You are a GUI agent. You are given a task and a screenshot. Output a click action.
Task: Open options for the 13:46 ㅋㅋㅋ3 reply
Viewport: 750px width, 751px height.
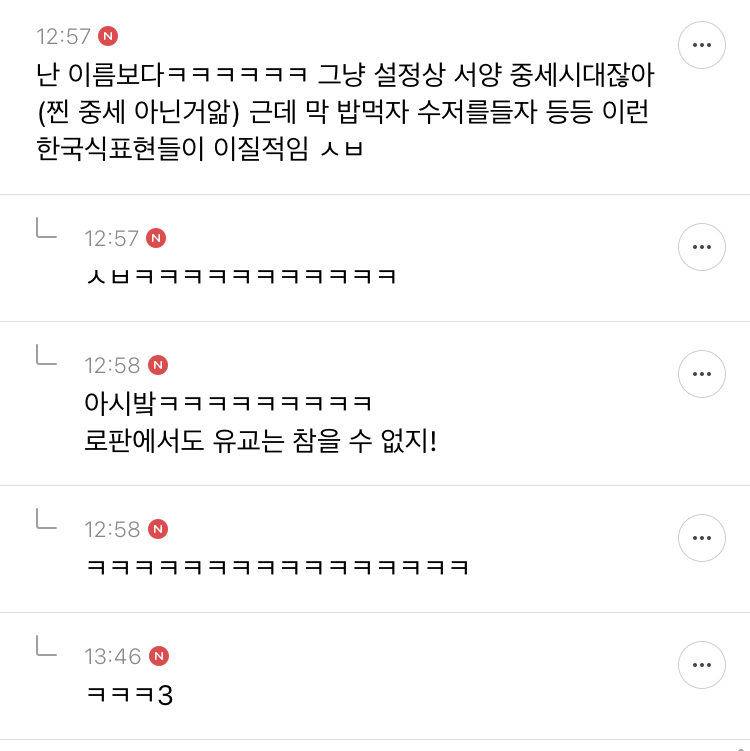tap(701, 665)
